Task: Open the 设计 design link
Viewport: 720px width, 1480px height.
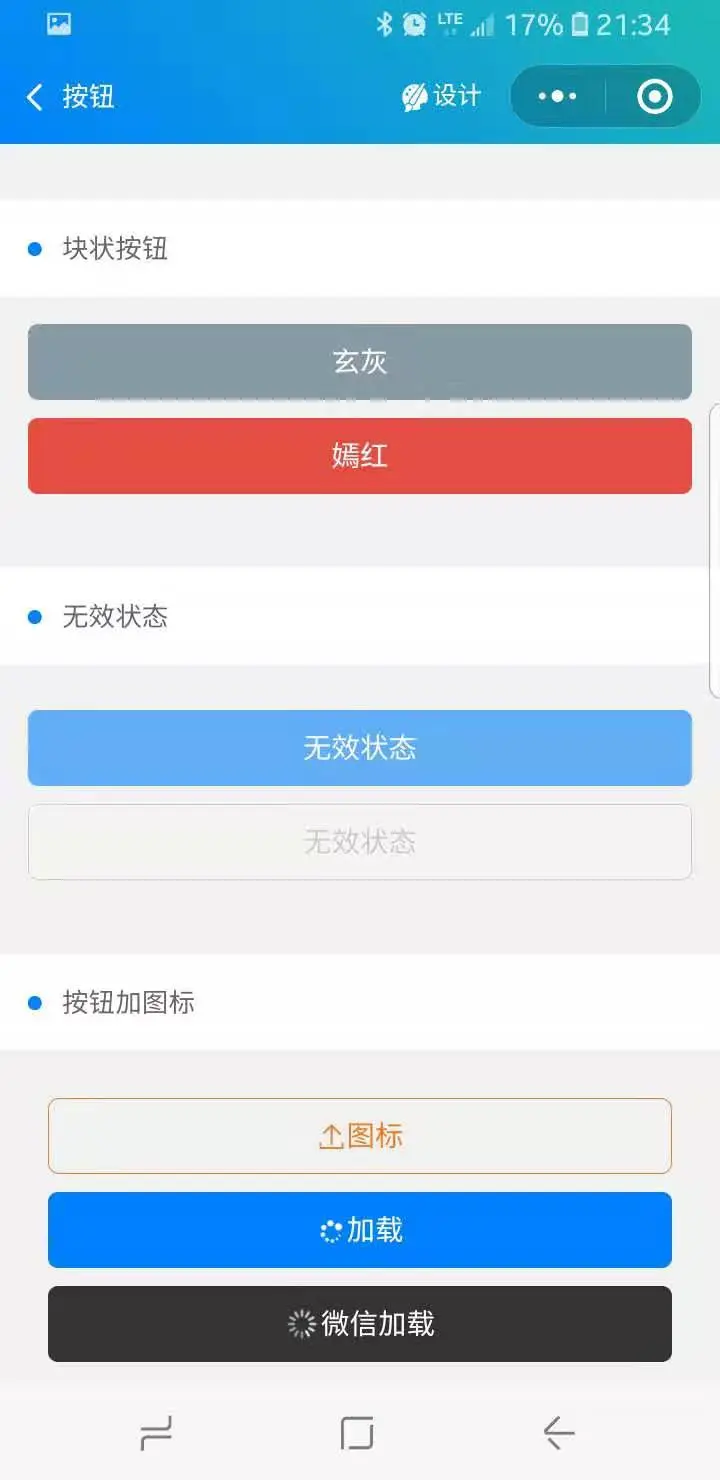Action: coord(442,97)
